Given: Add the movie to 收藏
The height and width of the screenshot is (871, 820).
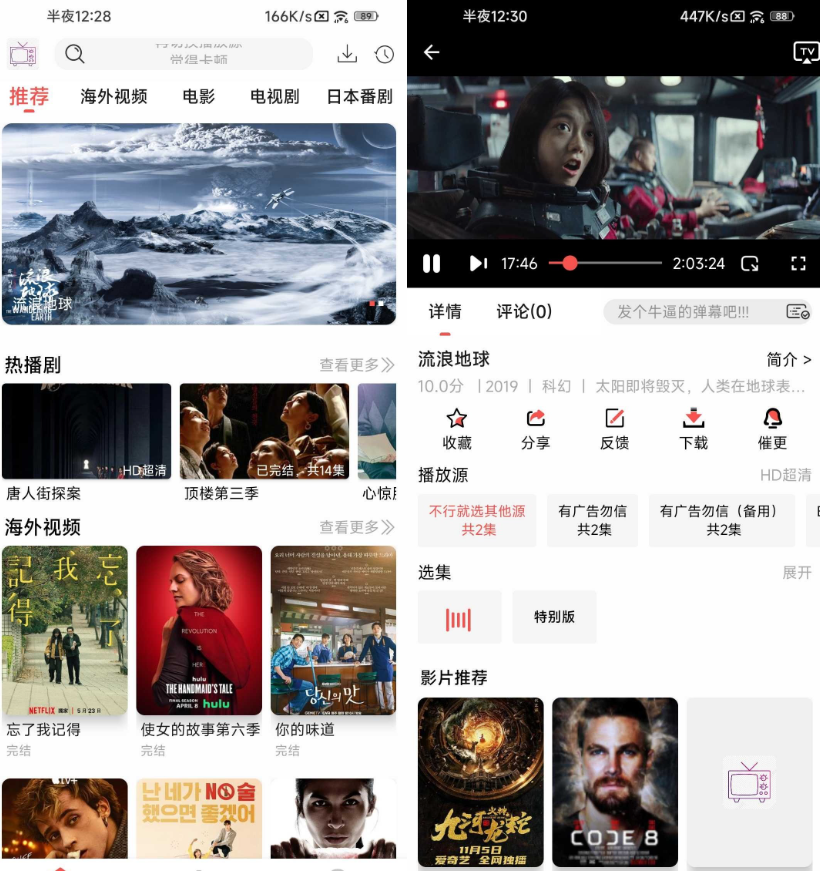Looking at the screenshot, I should tap(457, 429).
